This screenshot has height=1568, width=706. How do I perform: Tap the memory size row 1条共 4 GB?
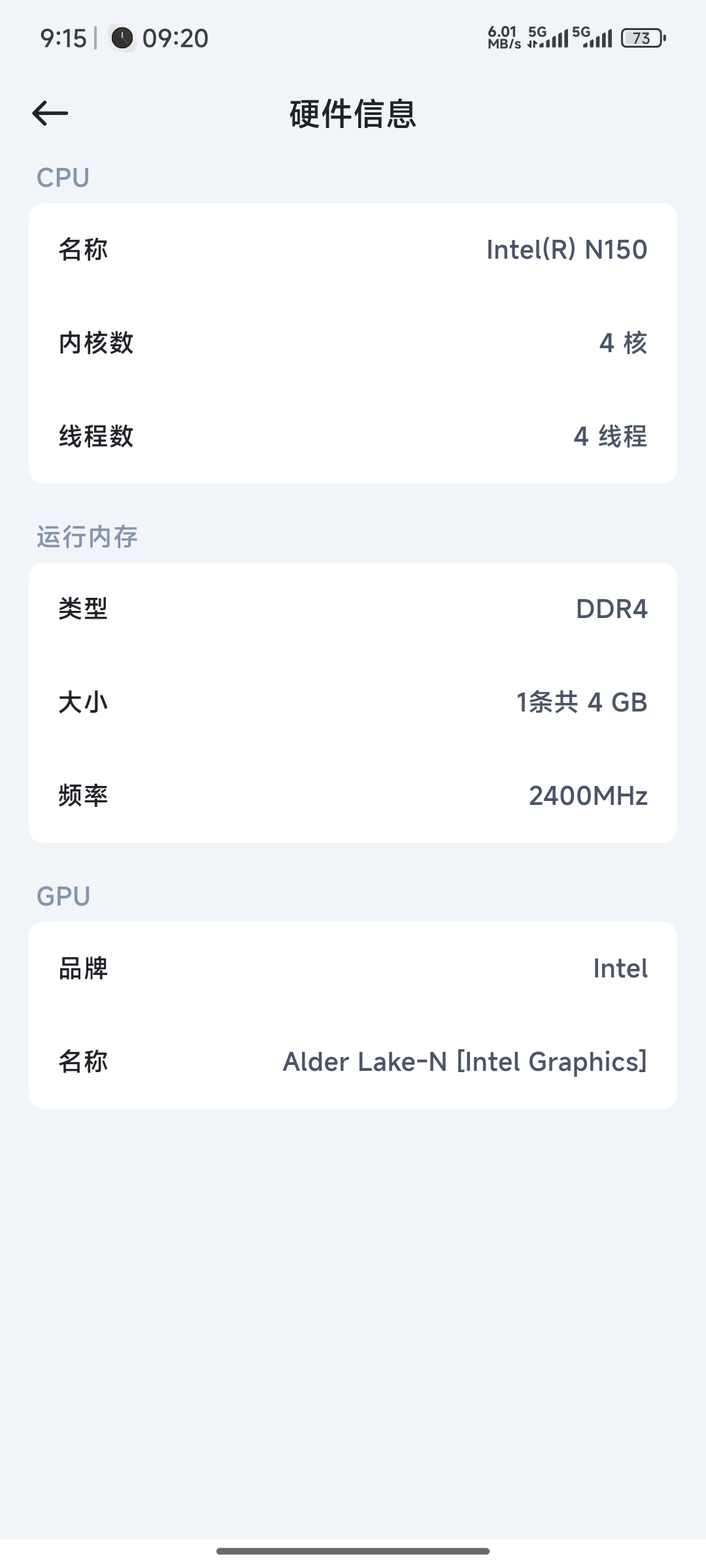click(353, 702)
